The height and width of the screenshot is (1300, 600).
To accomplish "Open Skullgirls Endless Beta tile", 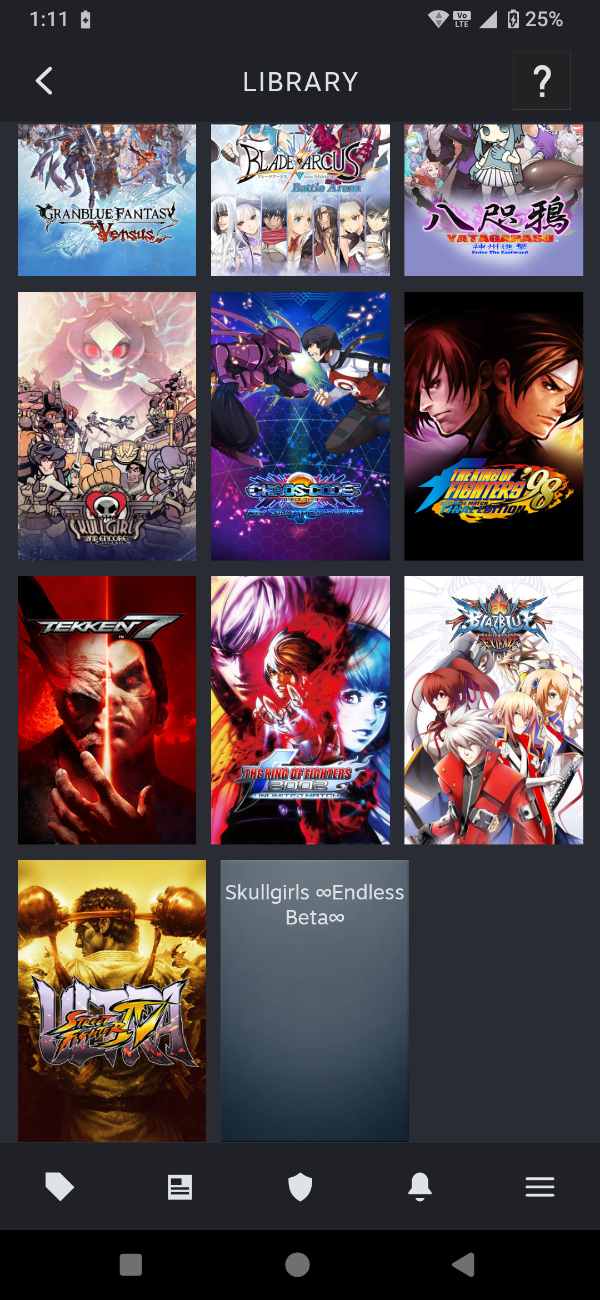I will (x=314, y=1000).
